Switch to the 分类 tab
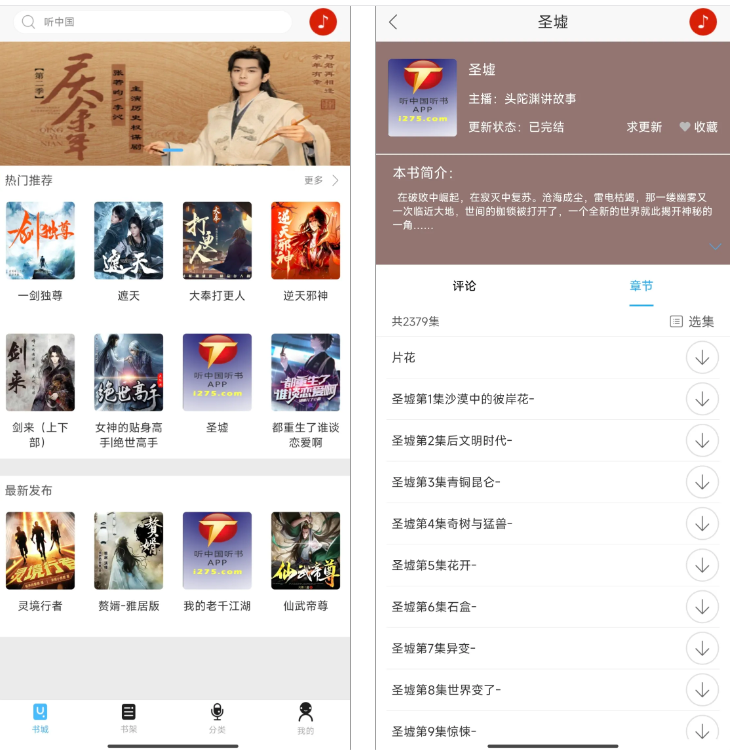The width and height of the screenshot is (730, 750). [217, 717]
